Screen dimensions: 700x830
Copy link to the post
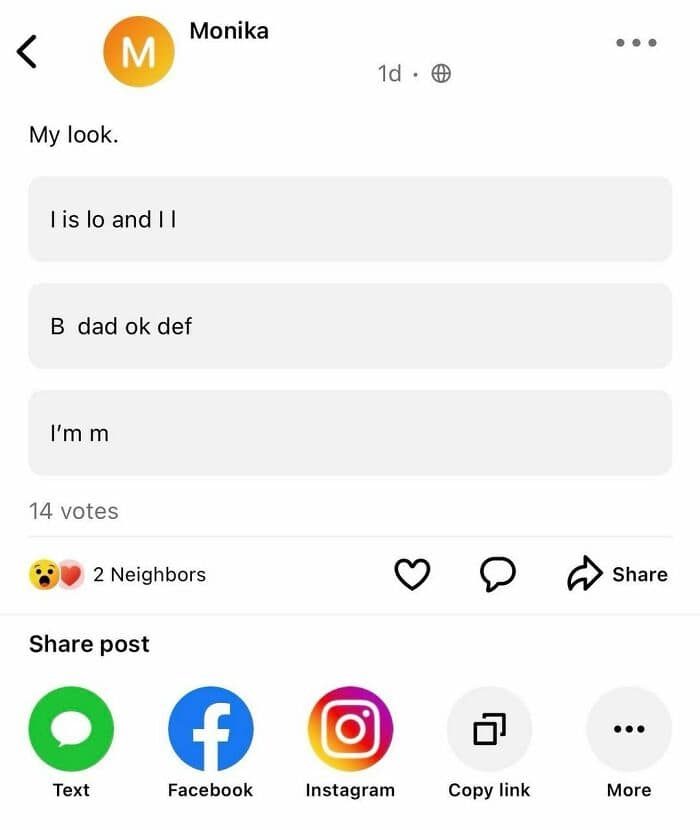pyautogui.click(x=489, y=729)
